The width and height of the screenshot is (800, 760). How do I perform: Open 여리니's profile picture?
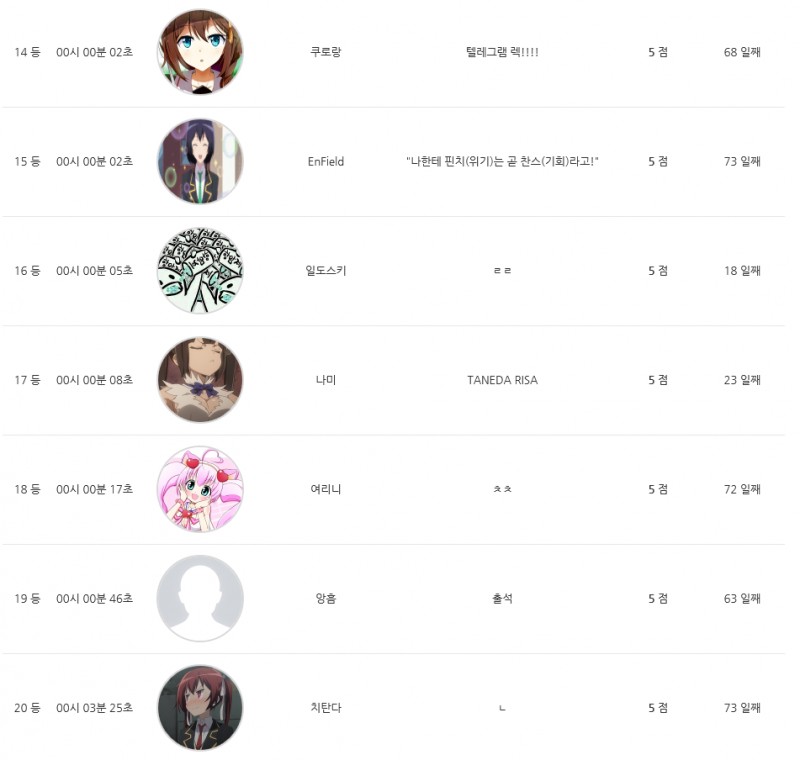click(x=200, y=489)
